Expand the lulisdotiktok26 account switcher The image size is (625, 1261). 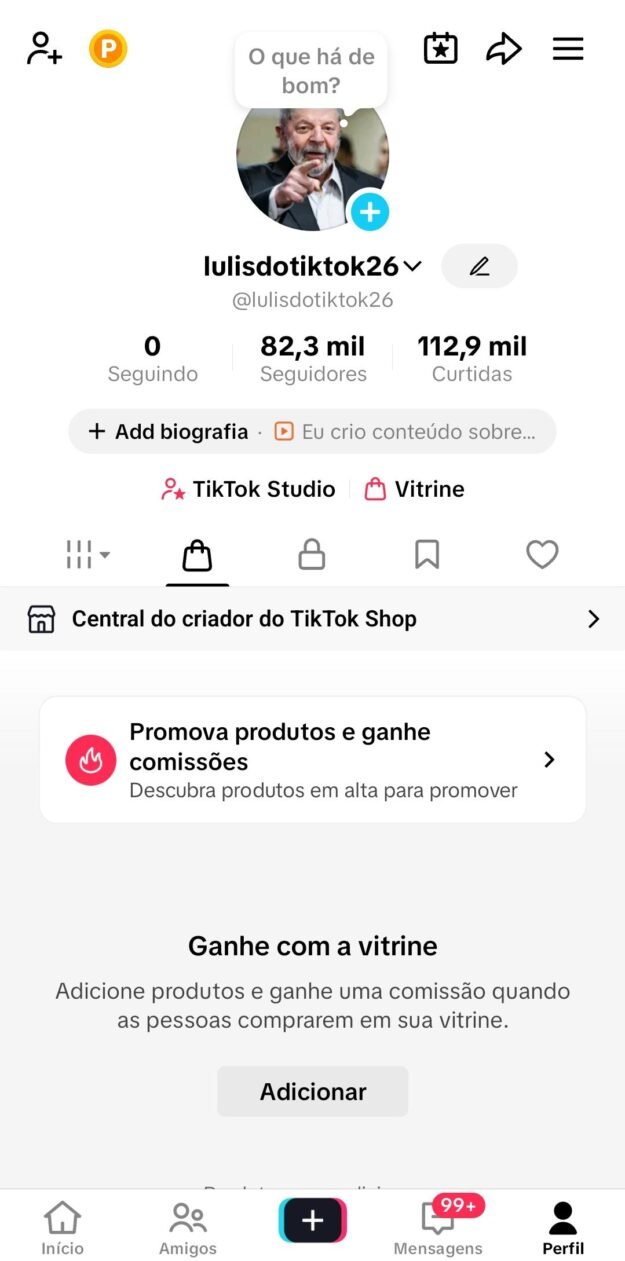[412, 266]
